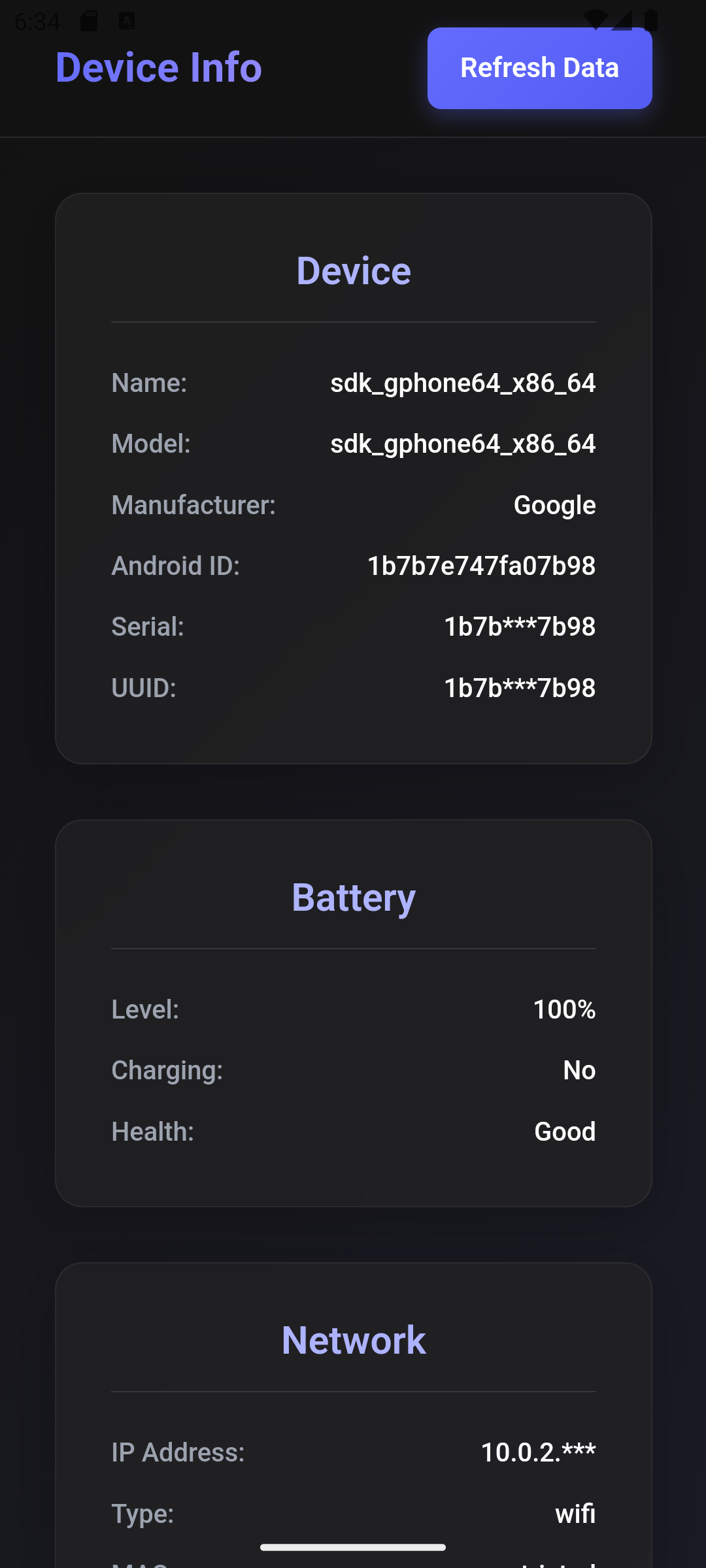Tap the Charging status showing No
The width and height of the screenshot is (706, 1568).
pos(579,1070)
